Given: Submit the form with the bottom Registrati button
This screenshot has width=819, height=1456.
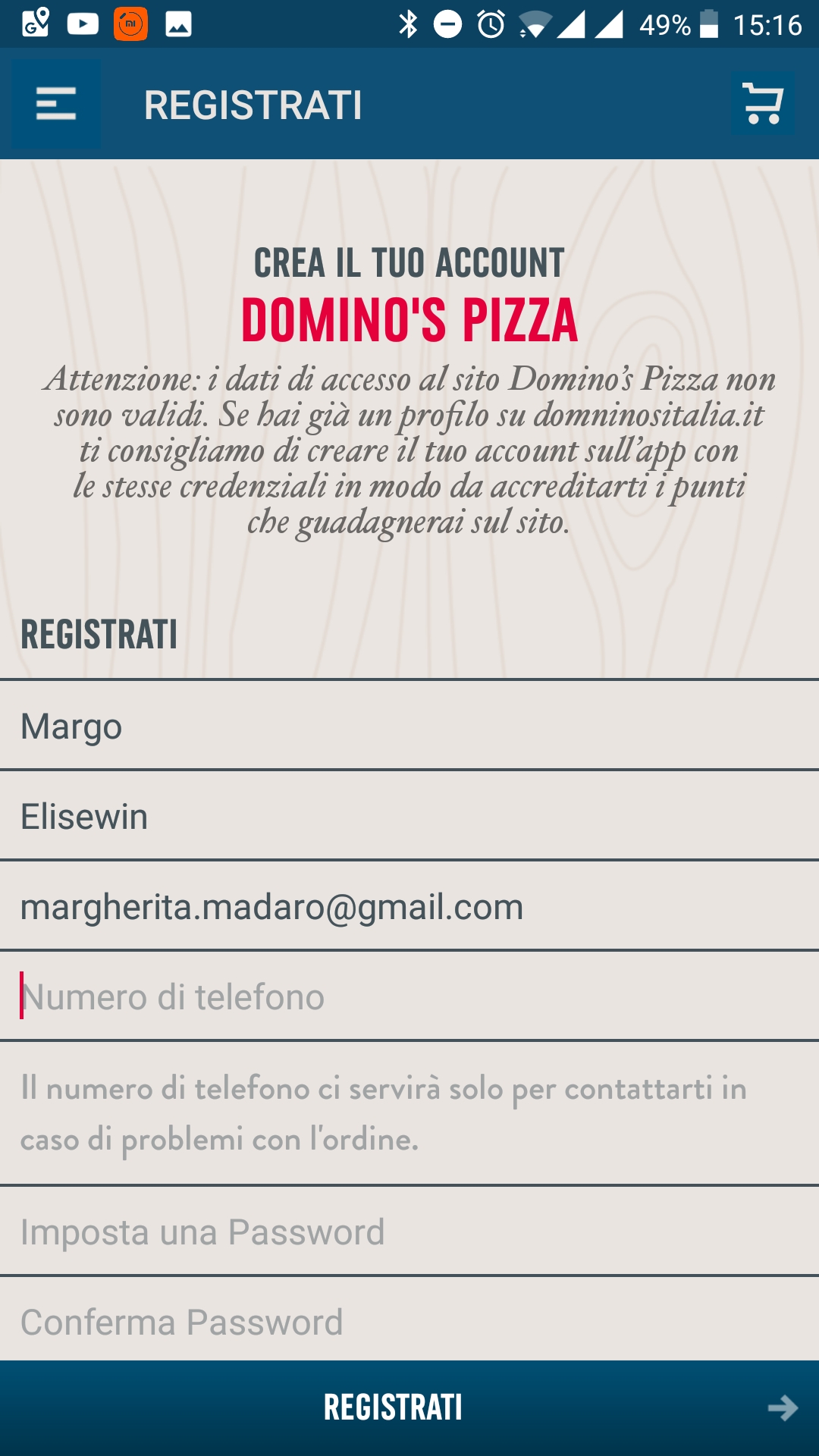Looking at the screenshot, I should click(x=409, y=1407).
